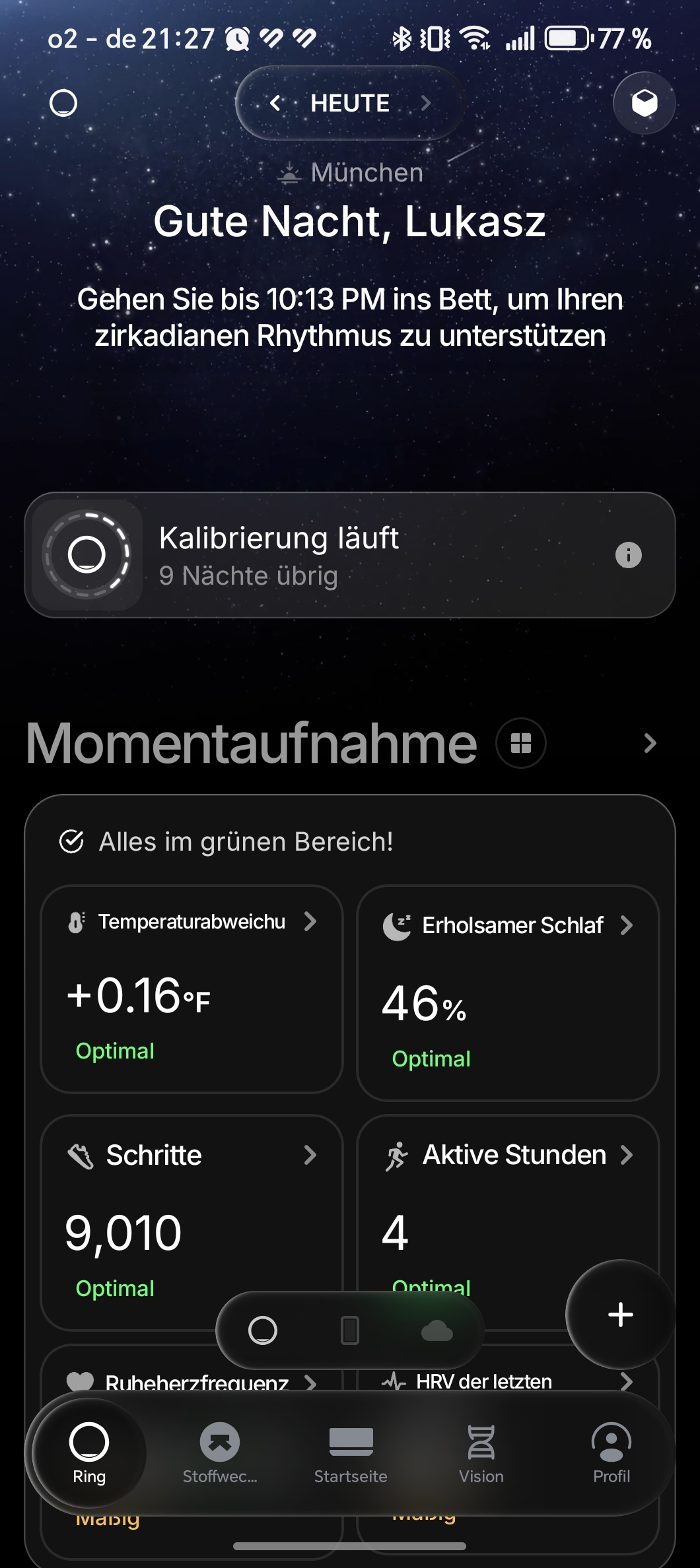Screen dimensions: 700x1568
Task: Switch to the Vision tab
Action: pos(481,1453)
